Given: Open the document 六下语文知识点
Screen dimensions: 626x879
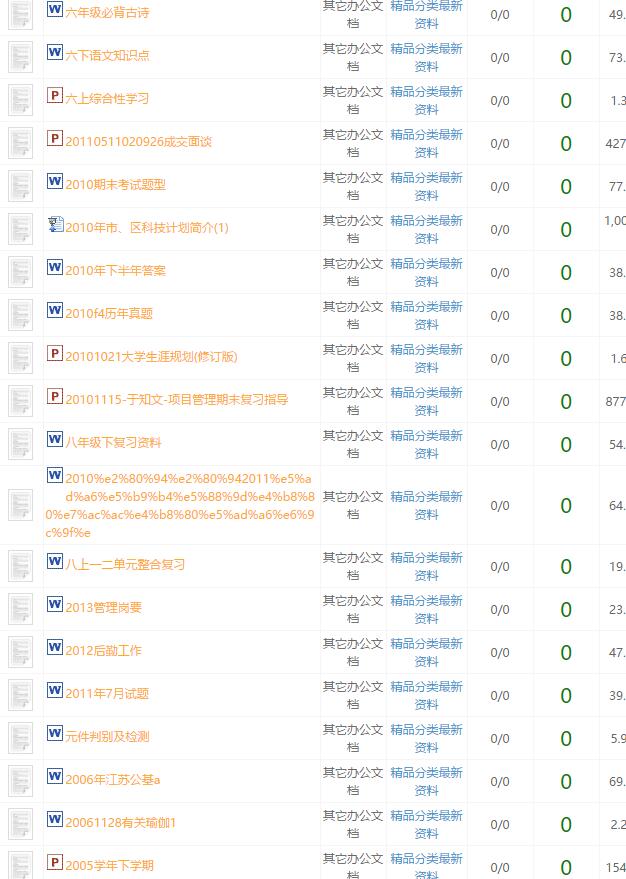Looking at the screenshot, I should 107,56.
